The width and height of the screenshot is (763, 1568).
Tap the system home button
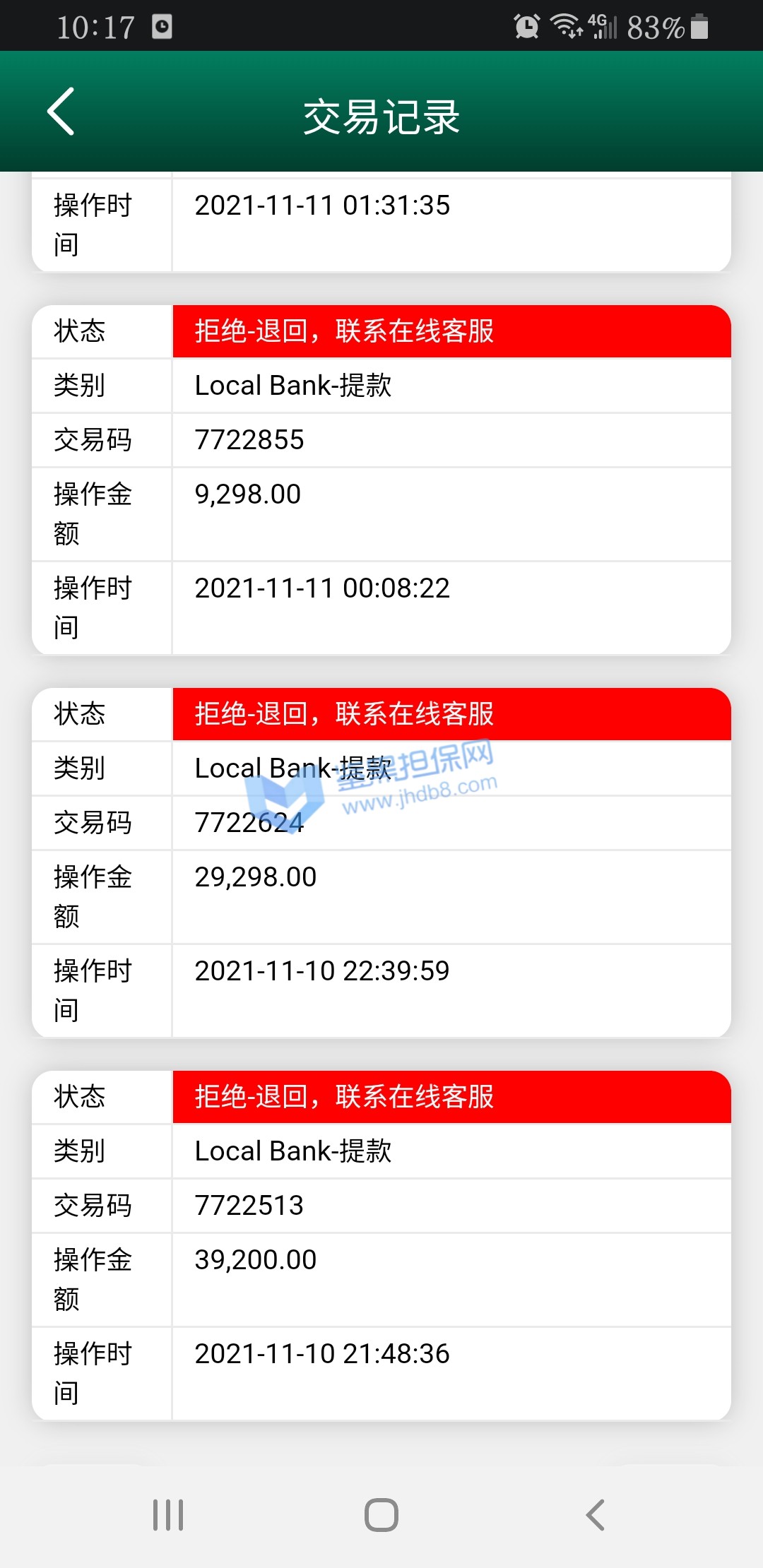381,1515
